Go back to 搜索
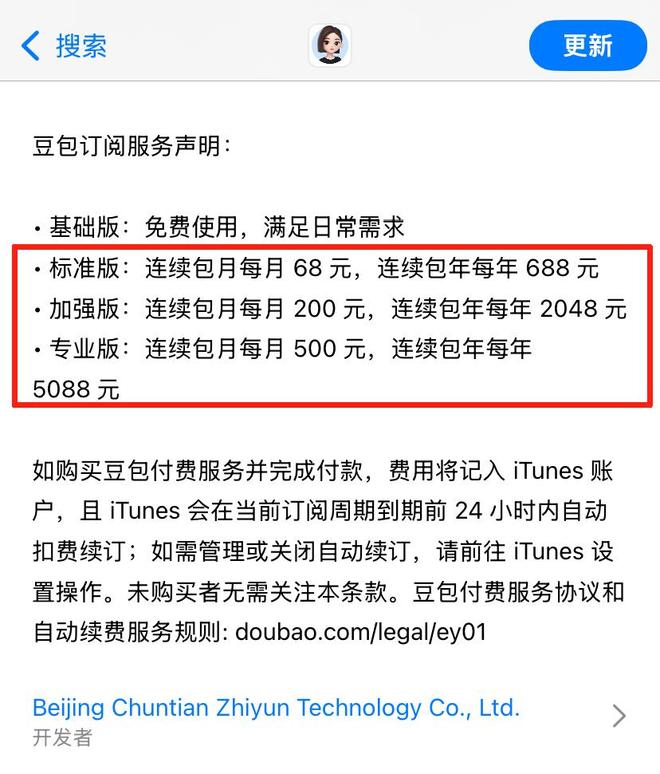660x774 pixels. [x=64, y=46]
